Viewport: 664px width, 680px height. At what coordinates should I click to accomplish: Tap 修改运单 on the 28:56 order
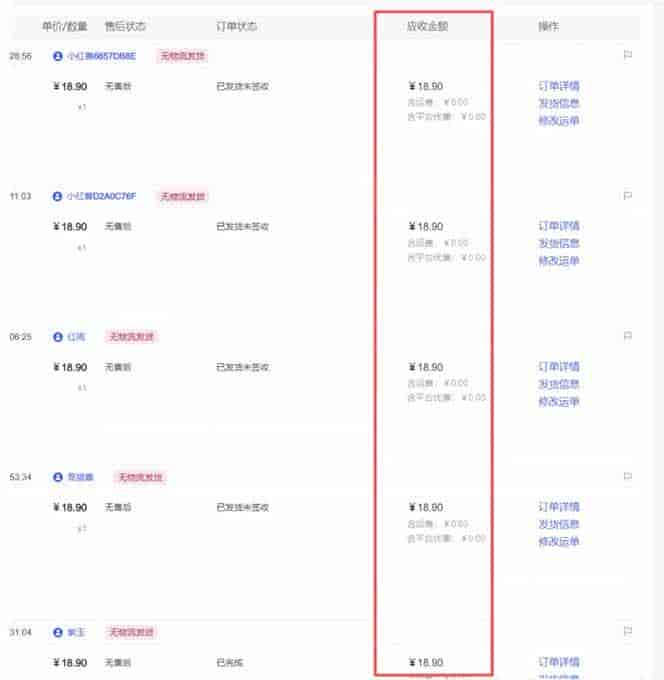pos(558,121)
